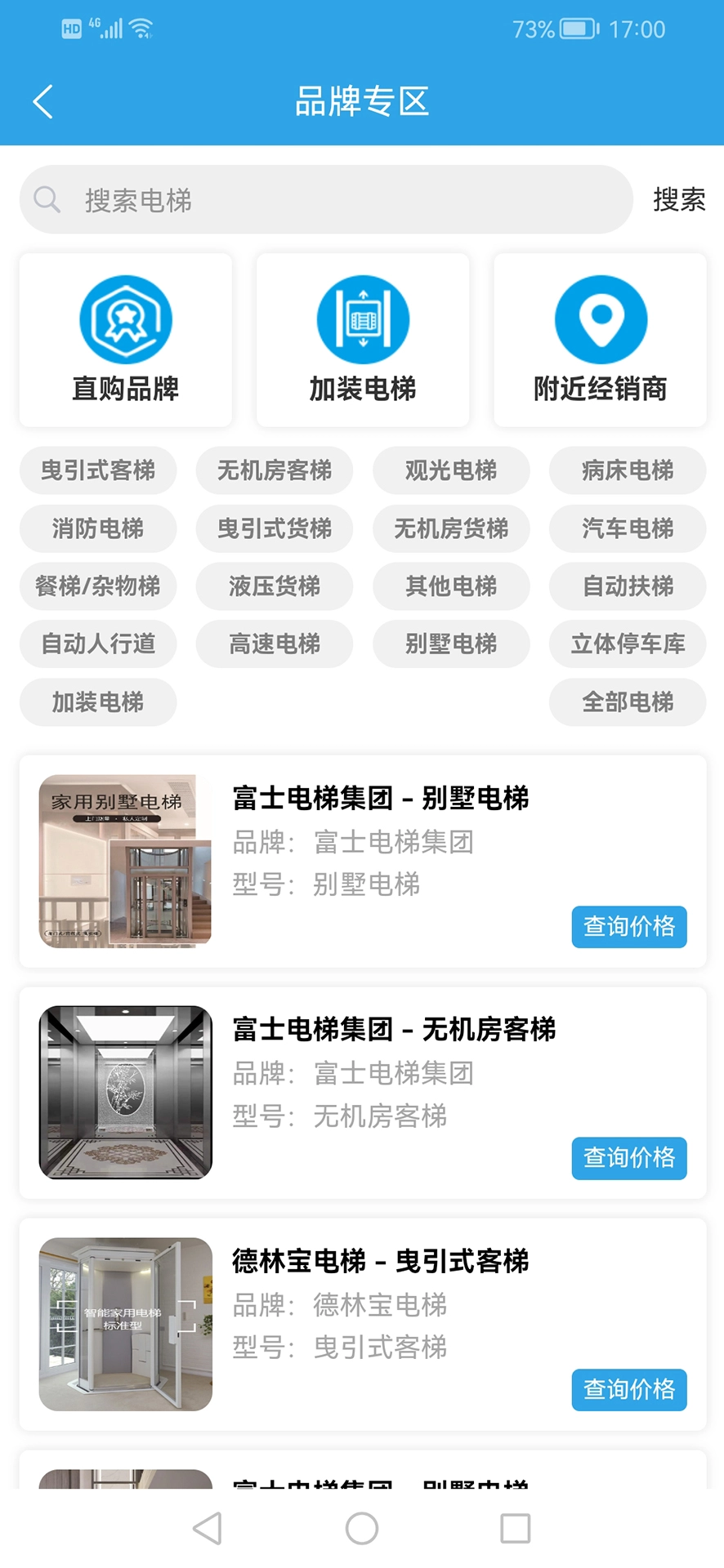Tap the 加装电梯 elevator installation icon
Image resolution: width=724 pixels, height=1568 pixels.
362,338
